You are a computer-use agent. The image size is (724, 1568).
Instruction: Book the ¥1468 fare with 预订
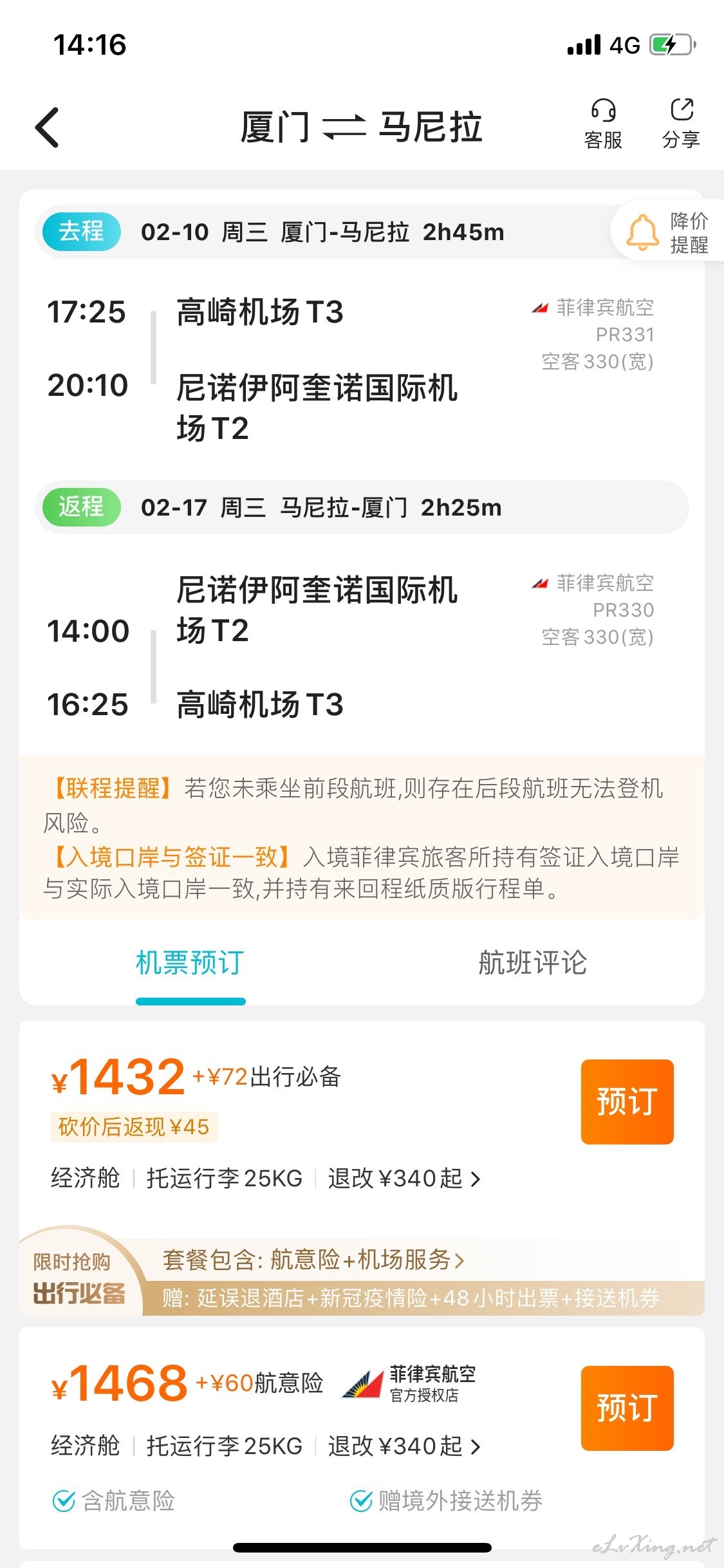coord(627,1408)
